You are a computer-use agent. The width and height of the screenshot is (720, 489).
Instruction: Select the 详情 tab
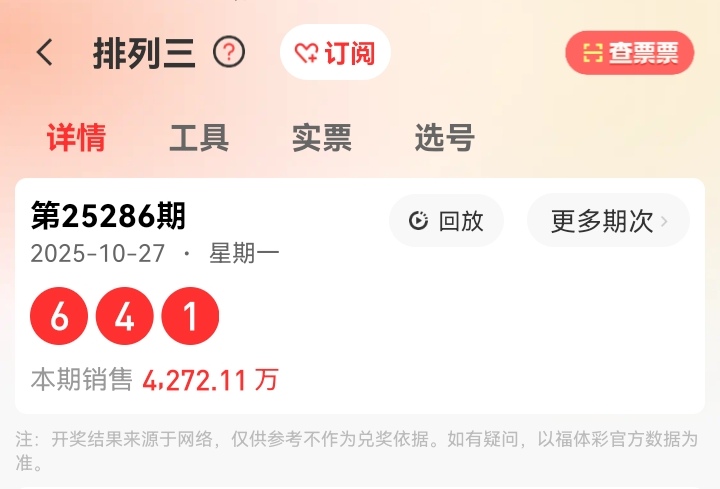pyautogui.click(x=76, y=137)
